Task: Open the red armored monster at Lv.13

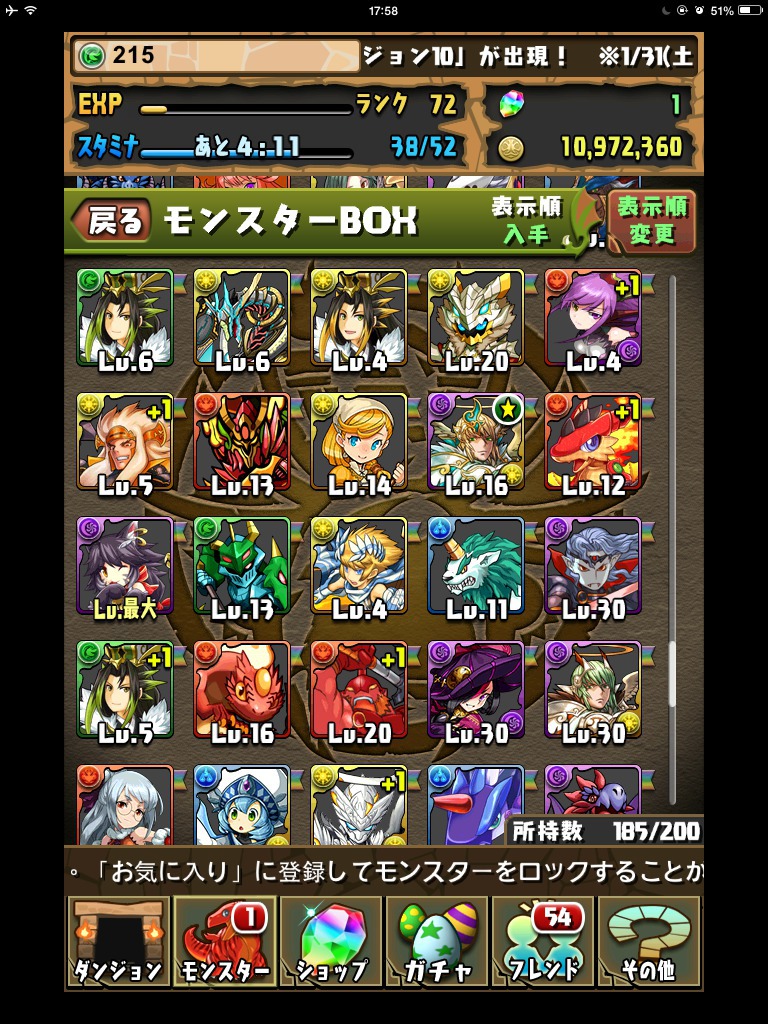Action: (242, 442)
